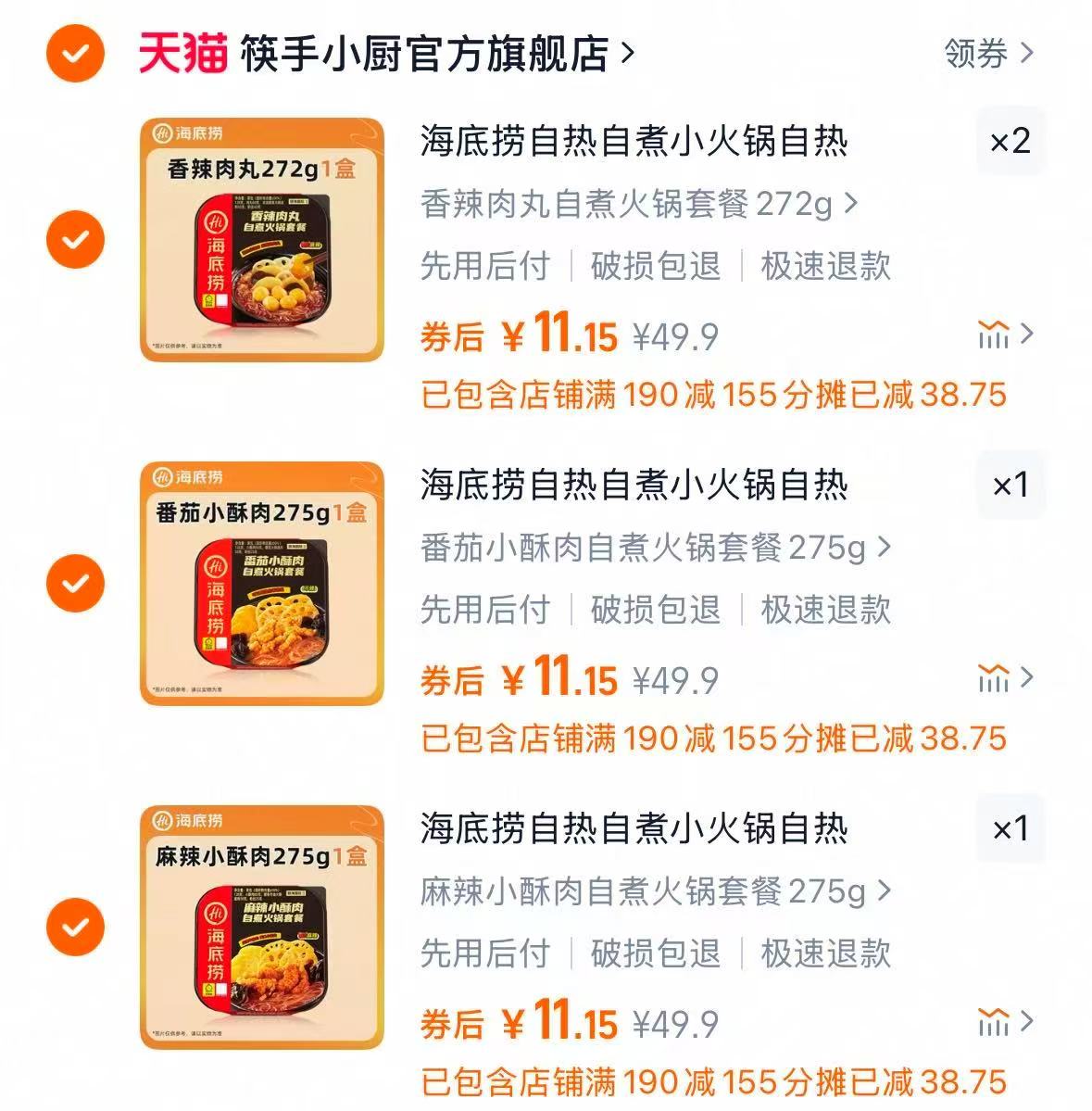Image resolution: width=1092 pixels, height=1111 pixels.
Task: View the 香辣肉丸272g product thumbnail
Action: 262,234
